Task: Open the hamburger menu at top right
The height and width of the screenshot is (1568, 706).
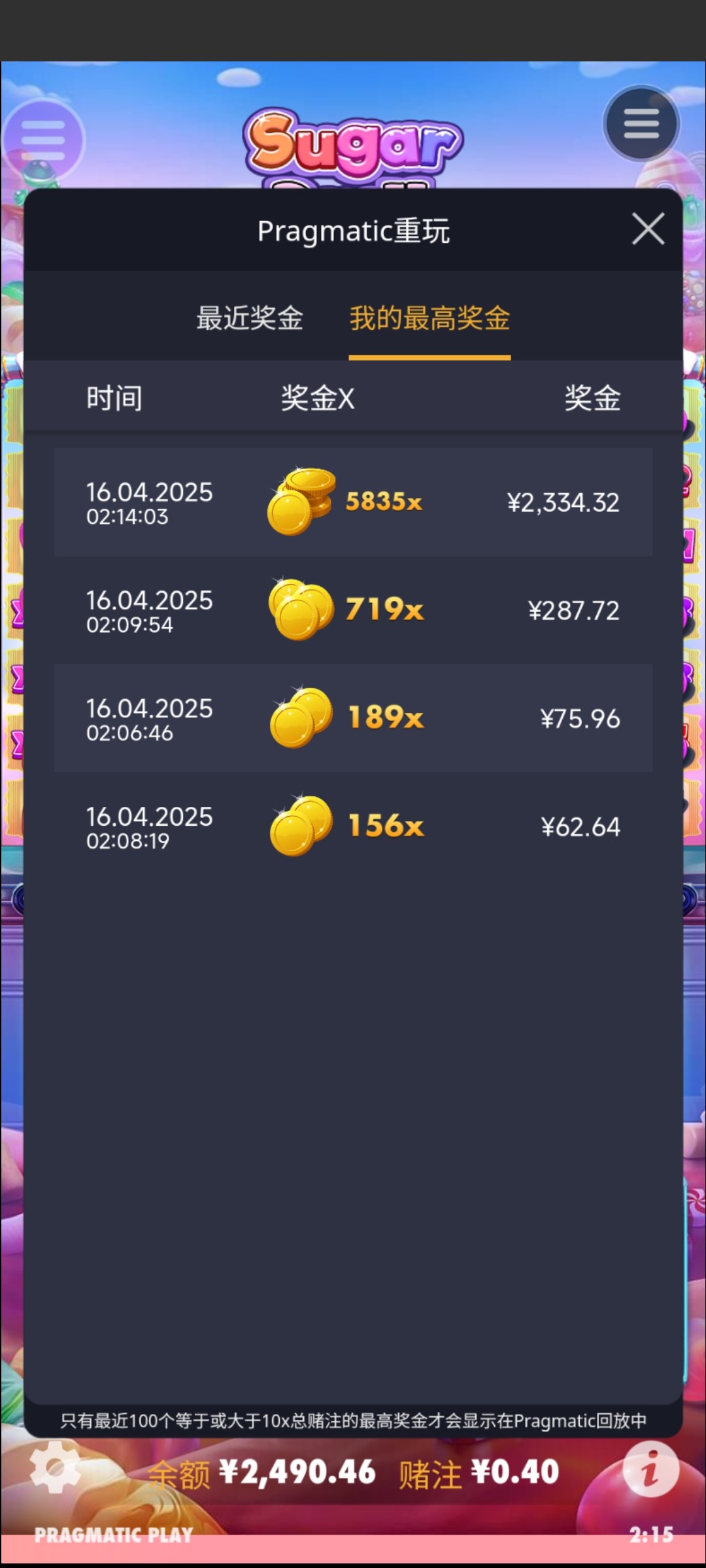Action: tap(641, 123)
